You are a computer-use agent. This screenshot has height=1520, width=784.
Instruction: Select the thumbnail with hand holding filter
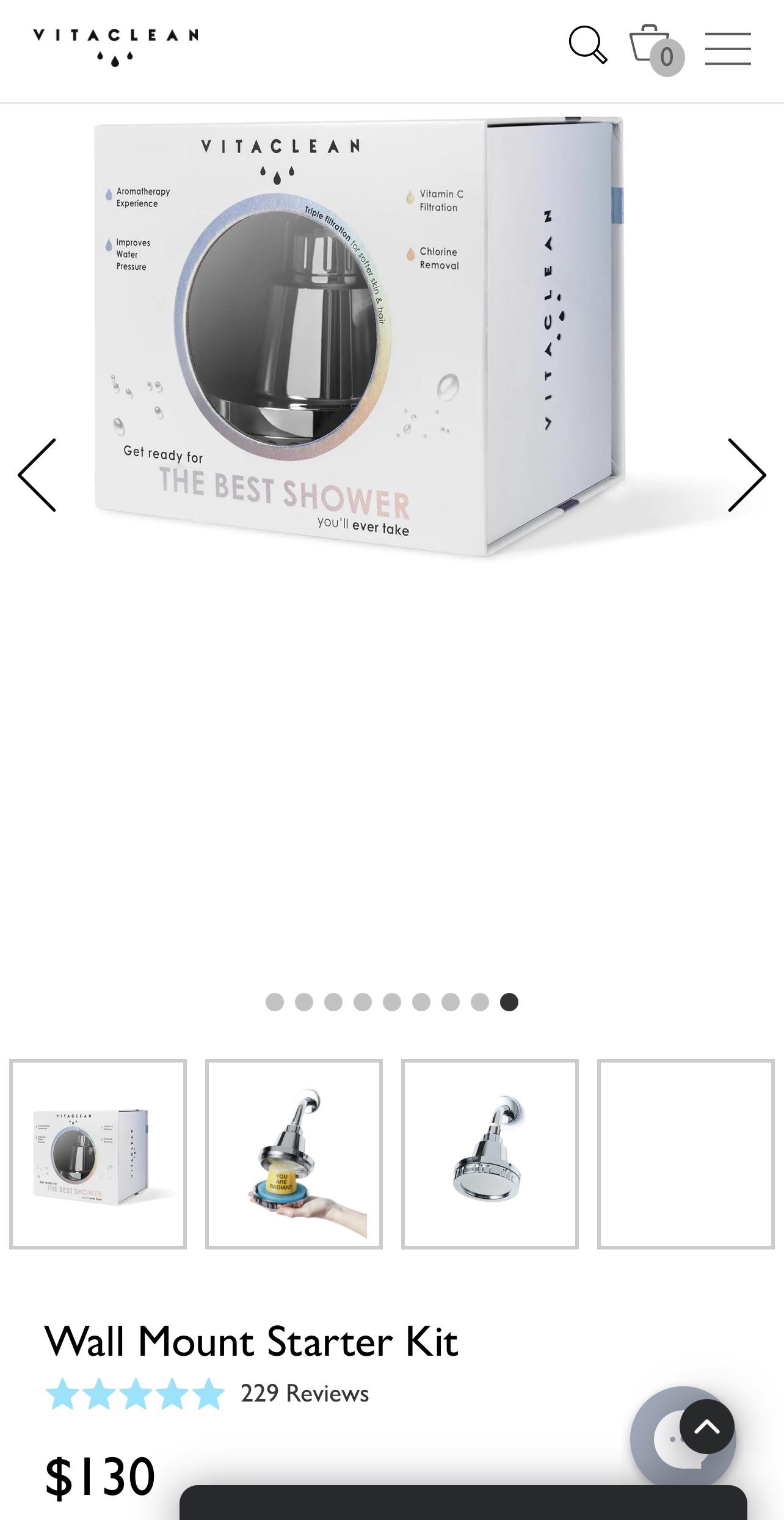point(294,1154)
